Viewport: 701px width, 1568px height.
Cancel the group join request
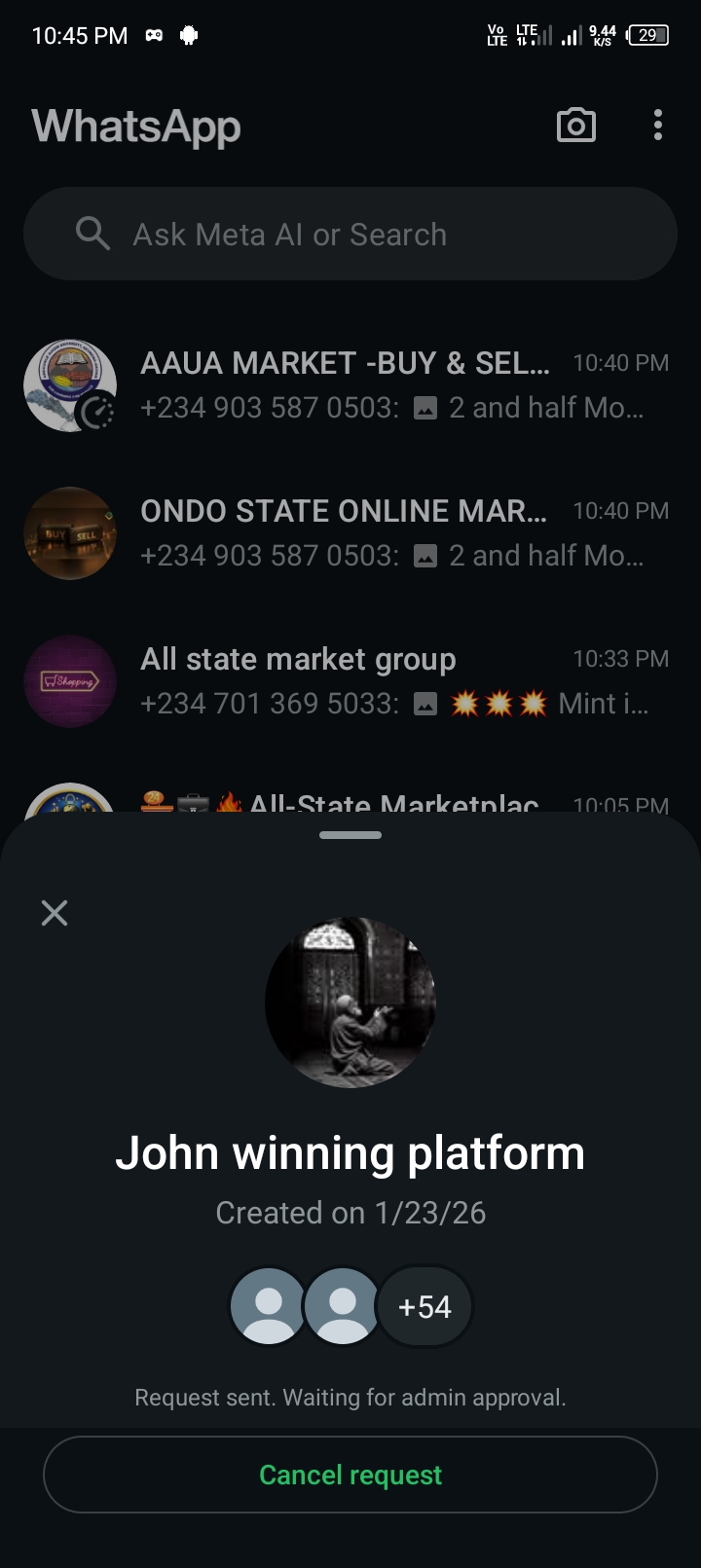[x=350, y=1475]
